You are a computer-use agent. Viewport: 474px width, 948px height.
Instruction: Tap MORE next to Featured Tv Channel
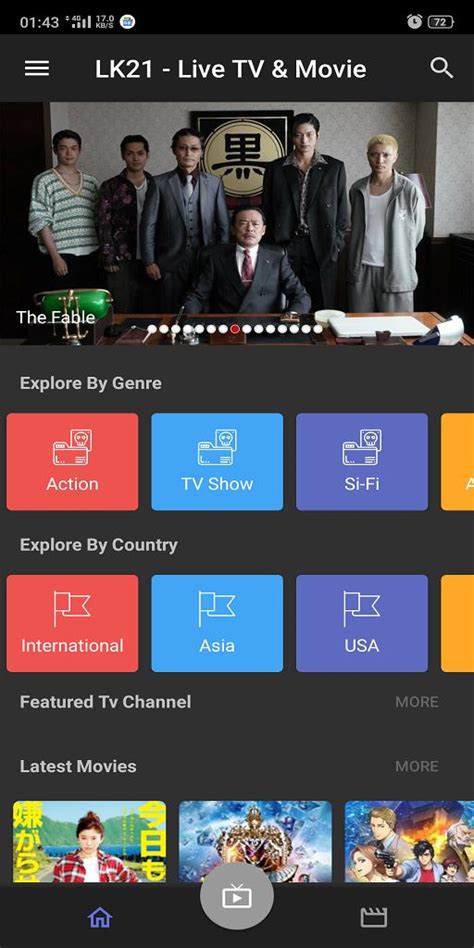click(417, 702)
